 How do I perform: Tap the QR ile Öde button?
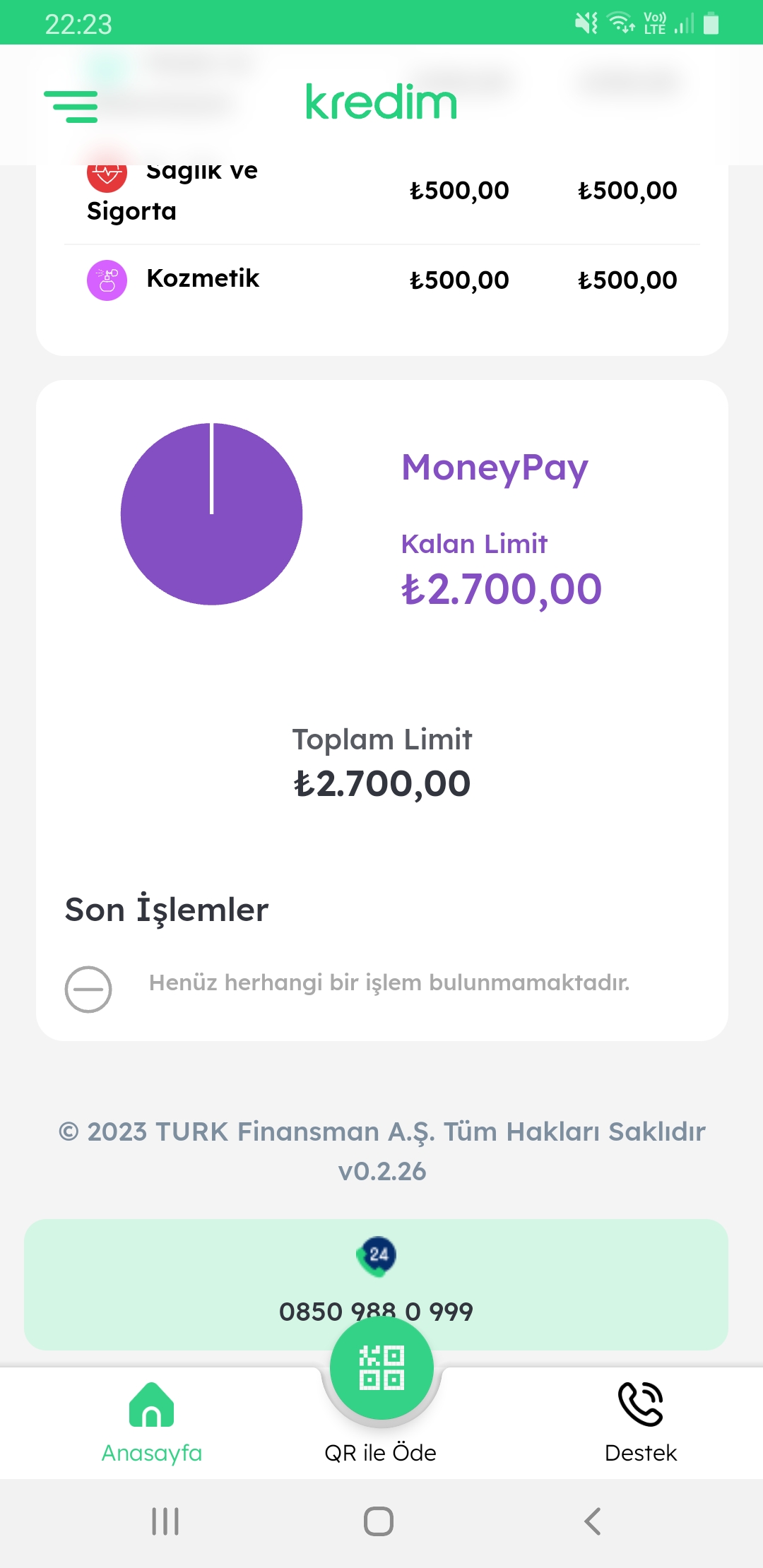coord(381,1368)
